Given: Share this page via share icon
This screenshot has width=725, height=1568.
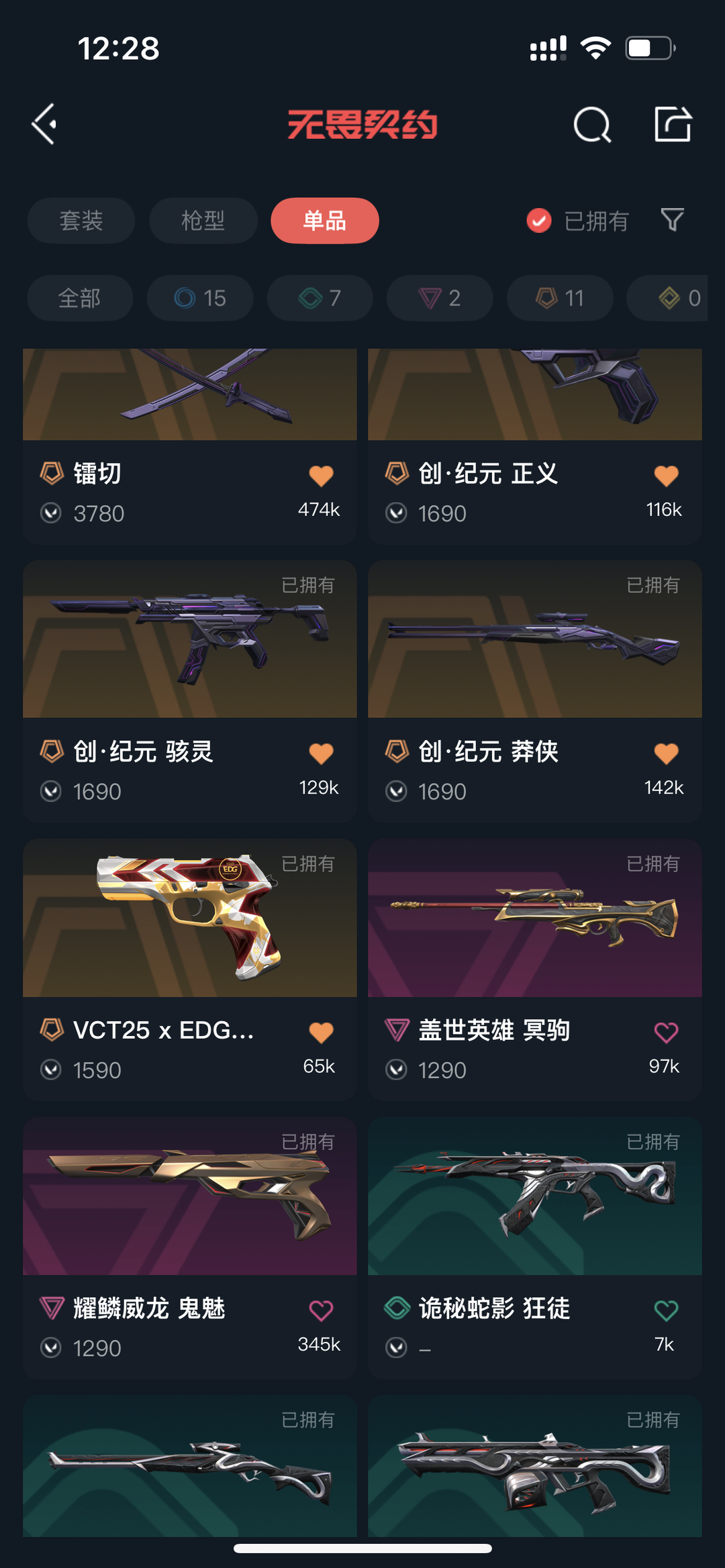Looking at the screenshot, I should pyautogui.click(x=673, y=124).
